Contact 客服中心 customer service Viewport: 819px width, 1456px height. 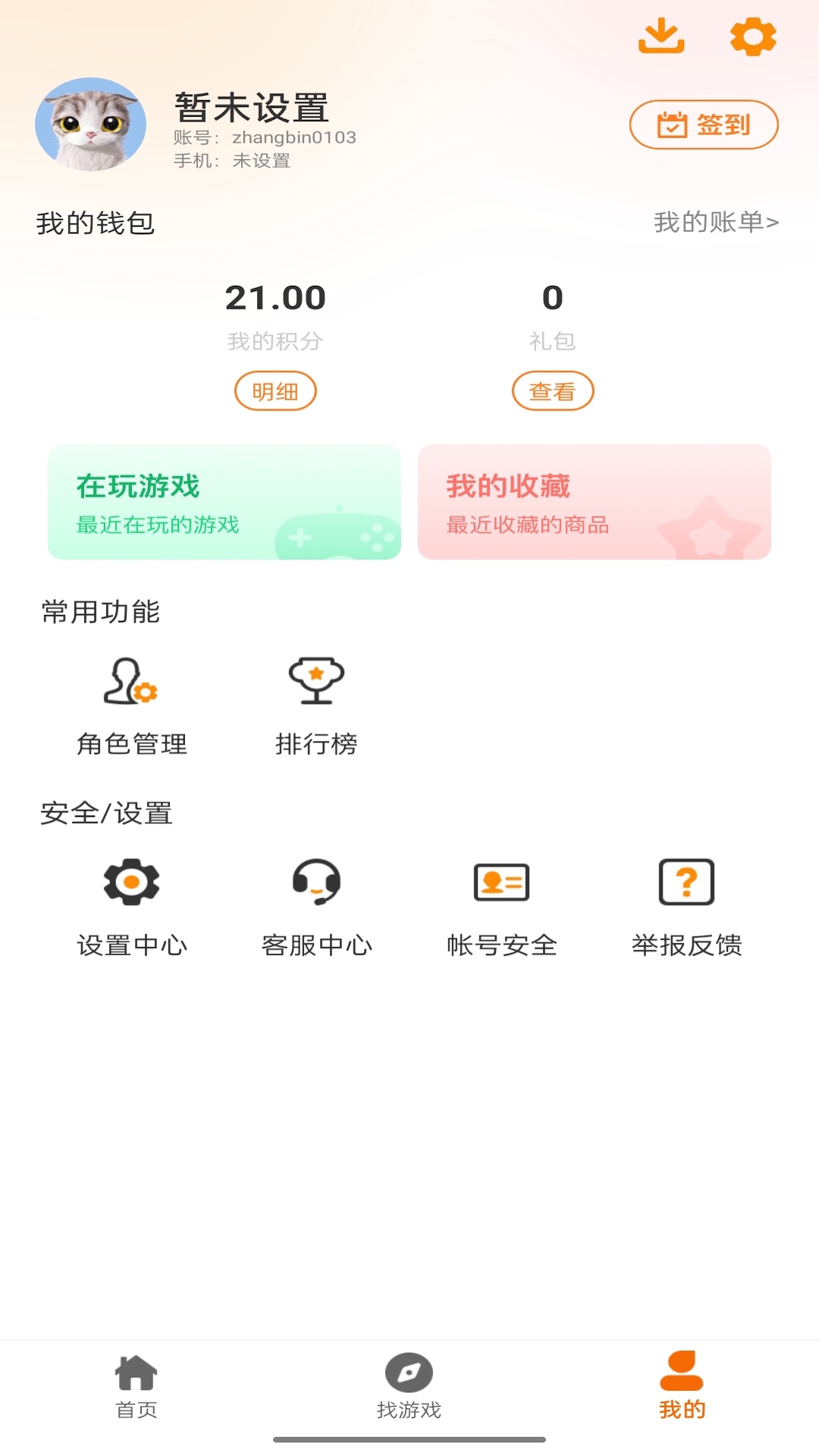(x=316, y=907)
